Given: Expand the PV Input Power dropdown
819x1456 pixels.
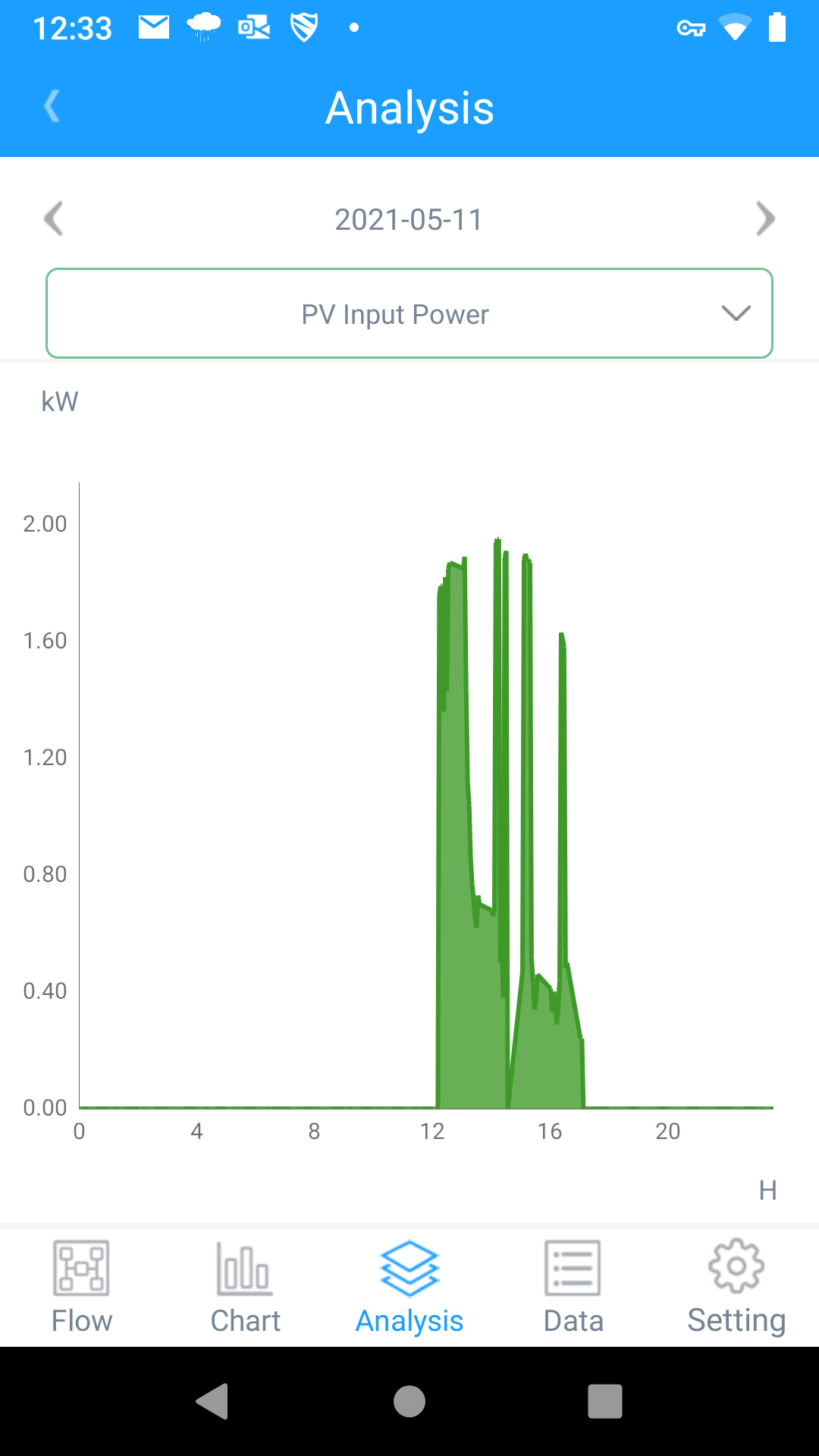Looking at the screenshot, I should click(409, 313).
